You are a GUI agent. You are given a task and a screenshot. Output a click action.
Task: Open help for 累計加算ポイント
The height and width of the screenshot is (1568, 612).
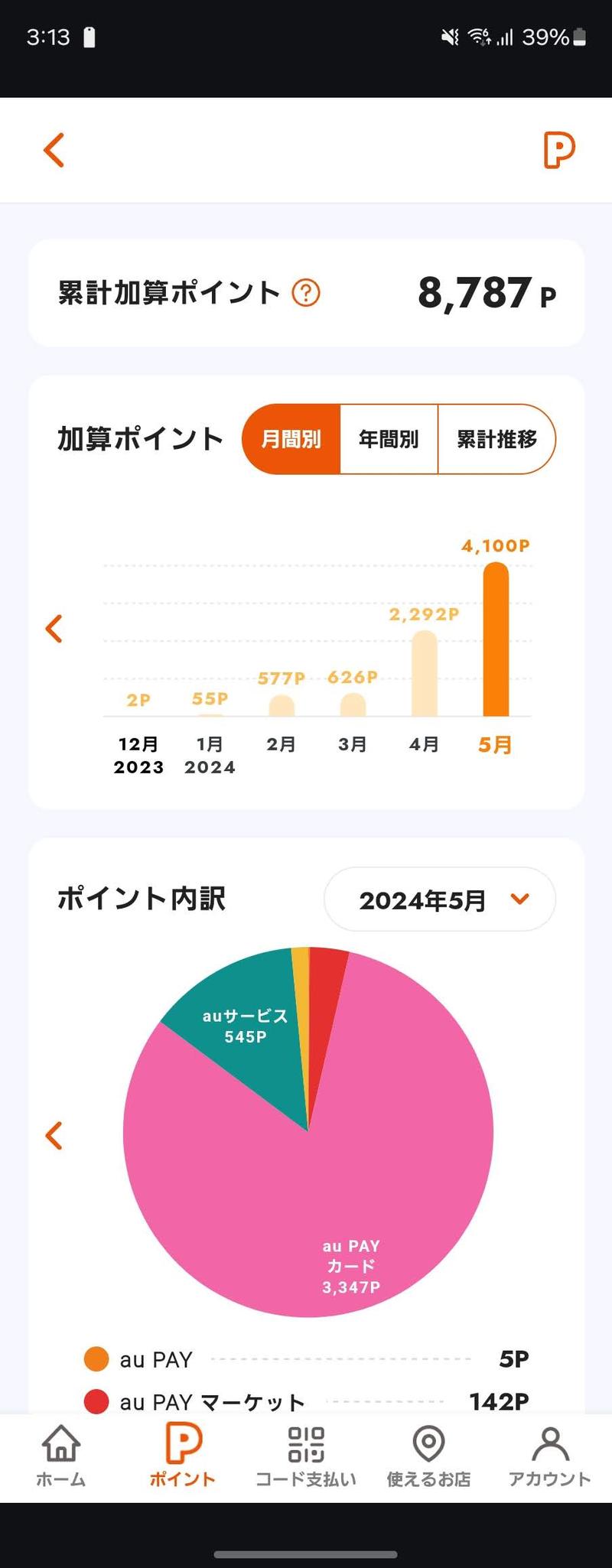pyautogui.click(x=306, y=293)
